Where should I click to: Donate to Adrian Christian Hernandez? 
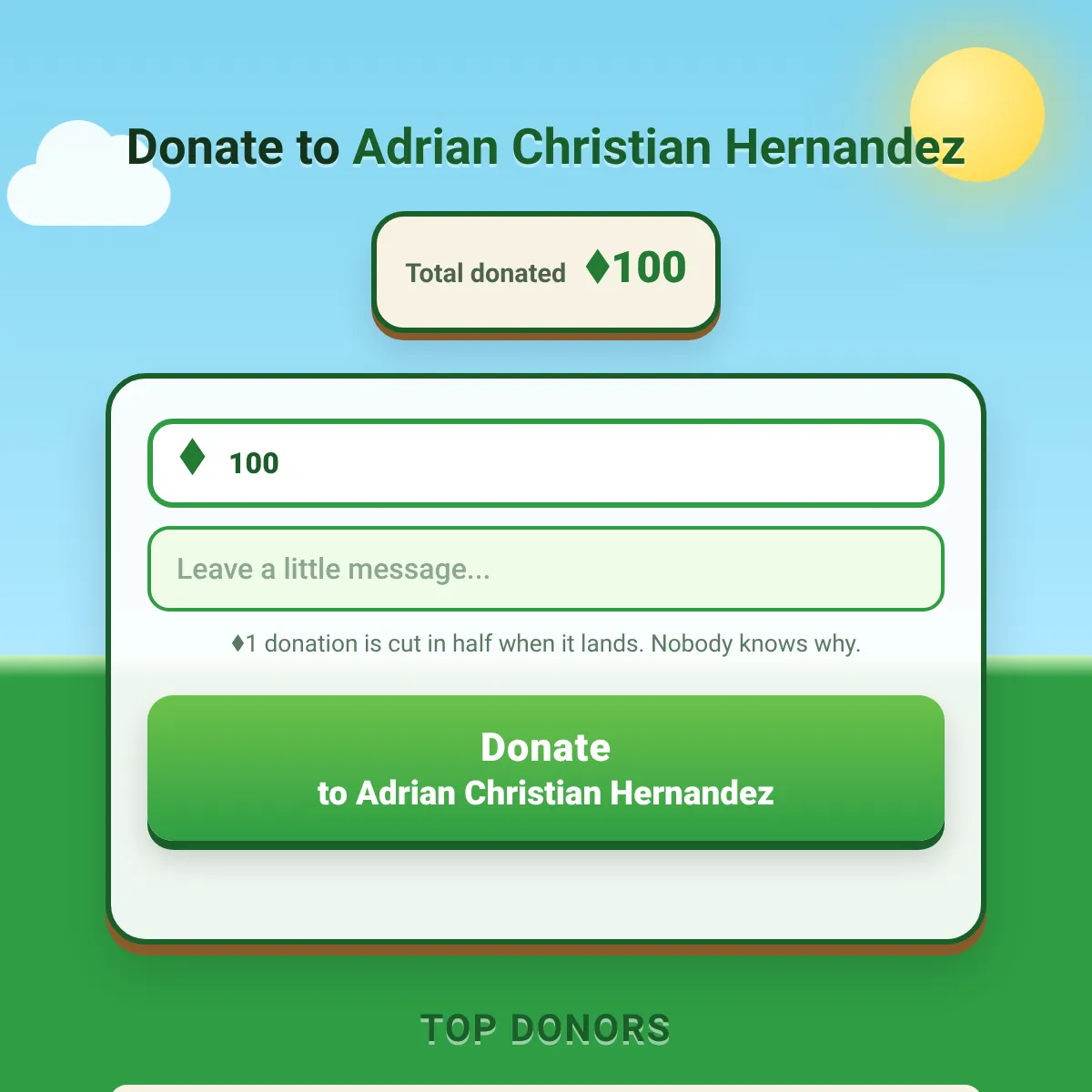click(546, 770)
